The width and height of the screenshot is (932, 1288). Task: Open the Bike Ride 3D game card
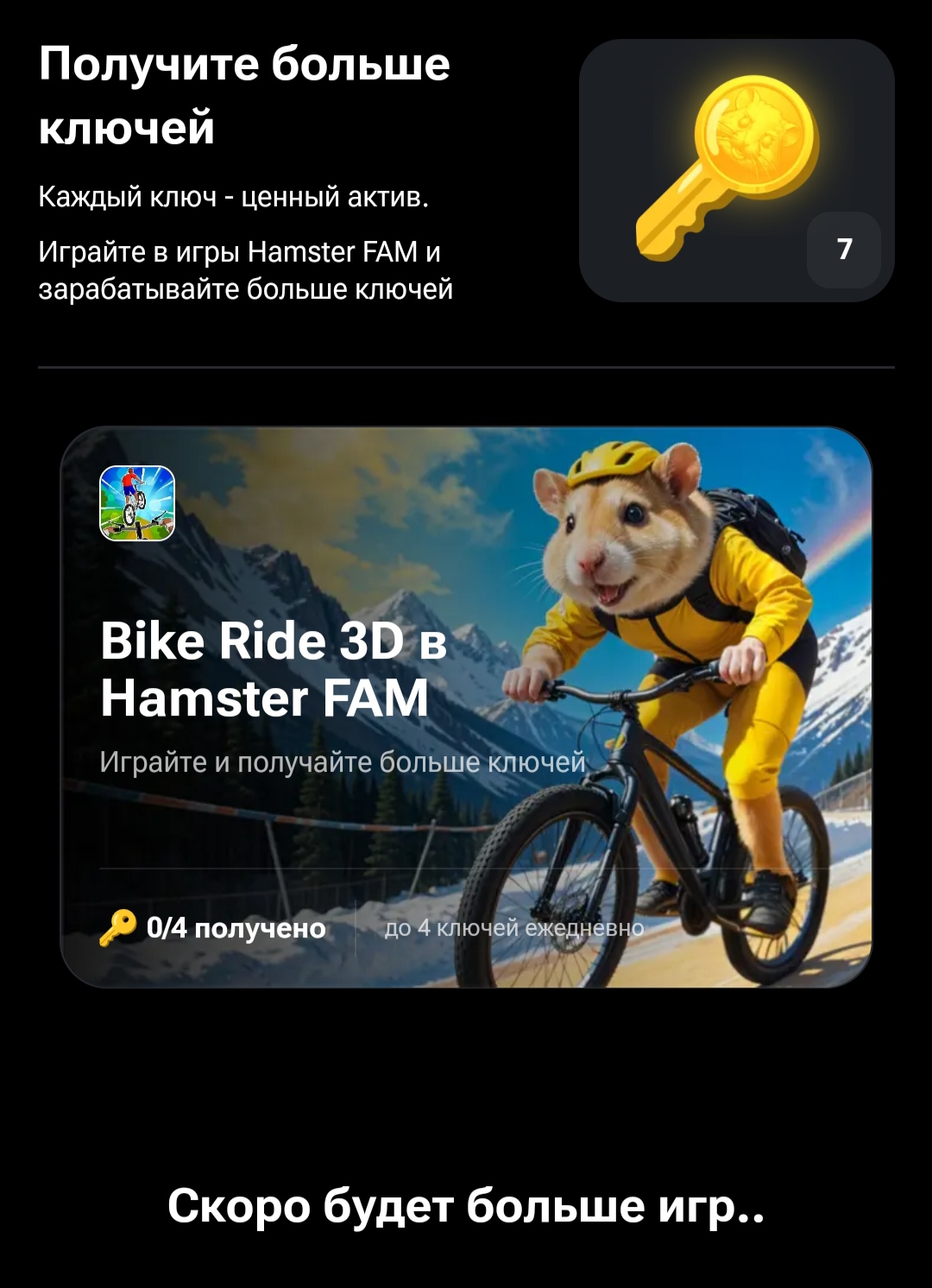pyautogui.click(x=466, y=706)
